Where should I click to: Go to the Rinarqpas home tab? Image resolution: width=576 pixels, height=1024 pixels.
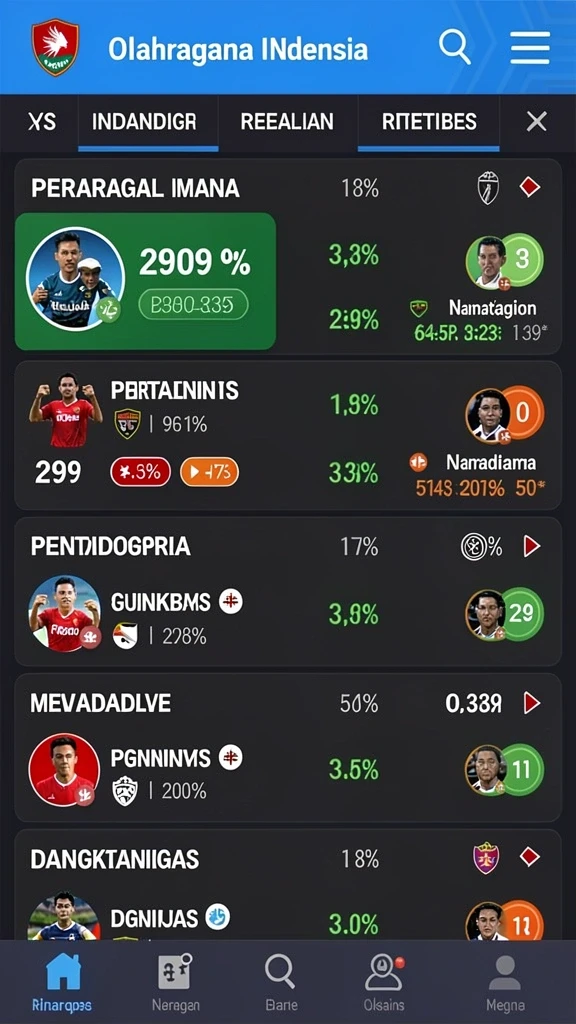click(63, 983)
